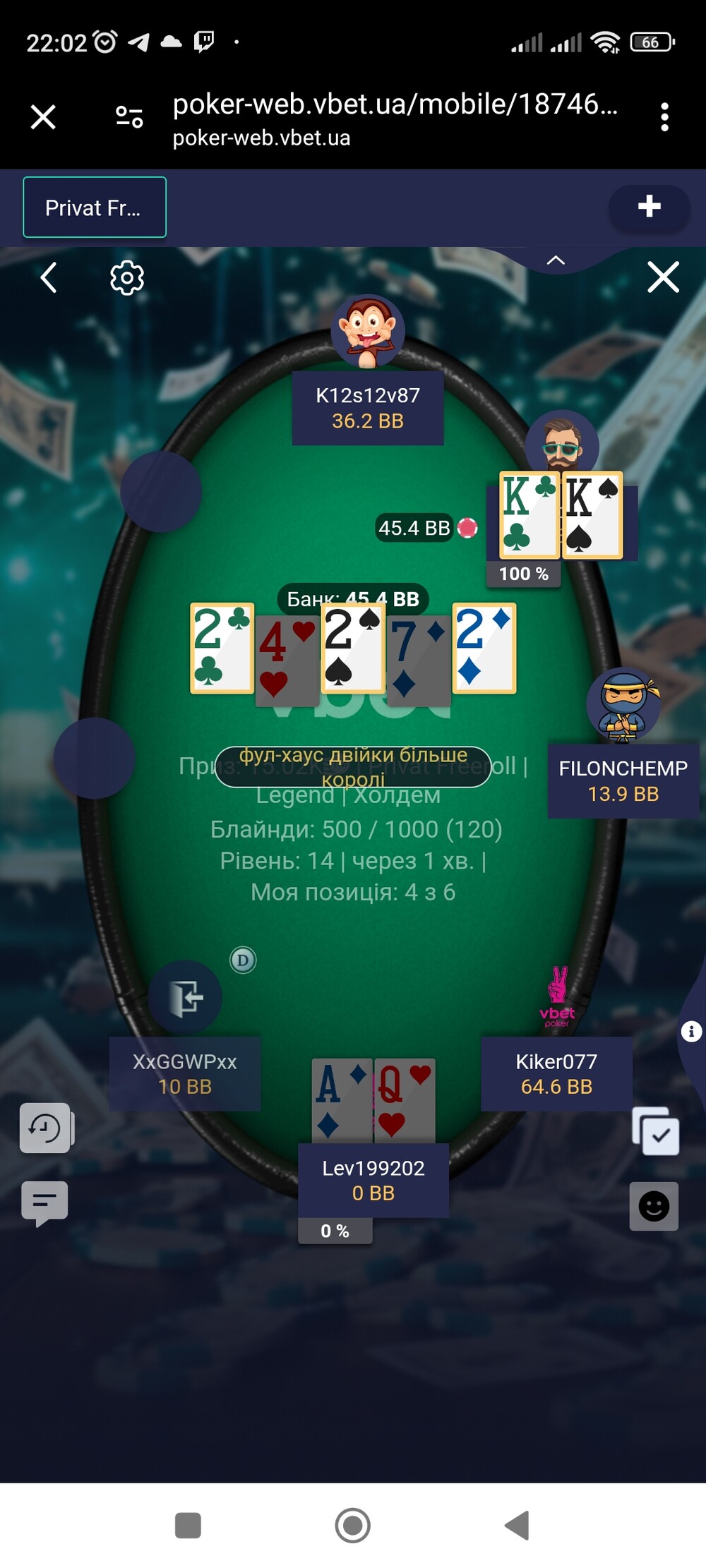Image resolution: width=706 pixels, height=1568 pixels.
Task: Go to the Android home screen
Action: coord(352,1525)
